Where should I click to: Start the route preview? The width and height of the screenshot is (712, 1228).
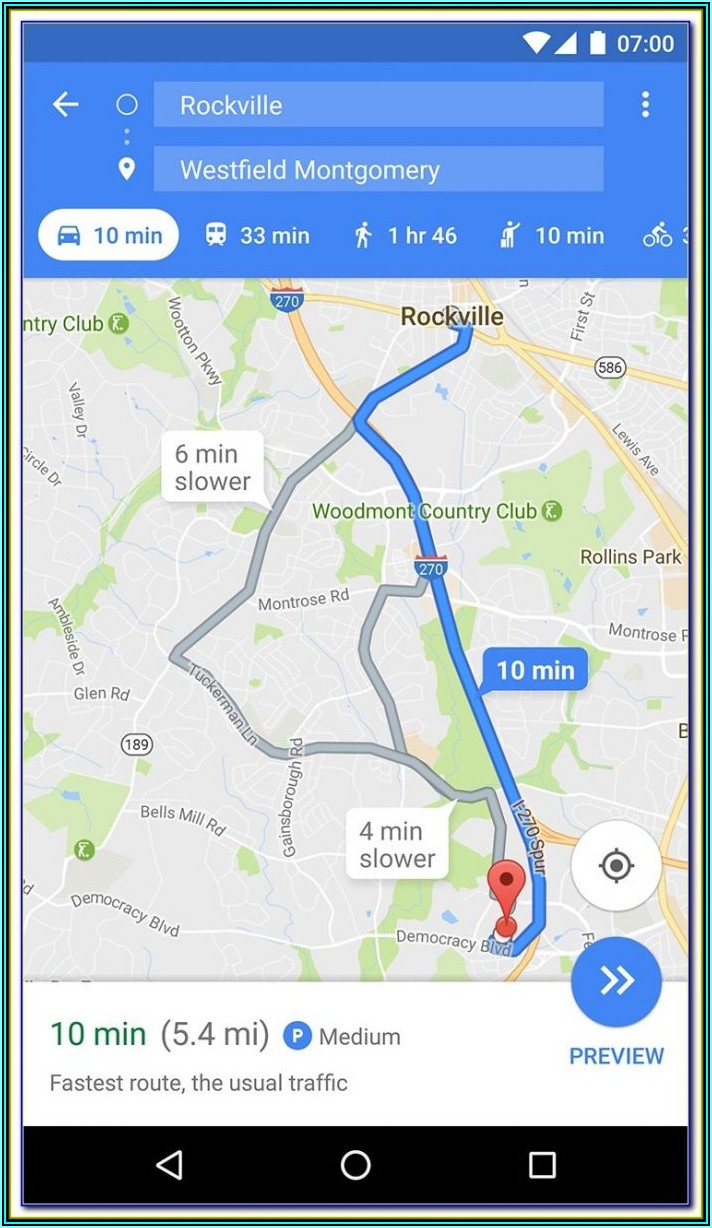tap(616, 982)
